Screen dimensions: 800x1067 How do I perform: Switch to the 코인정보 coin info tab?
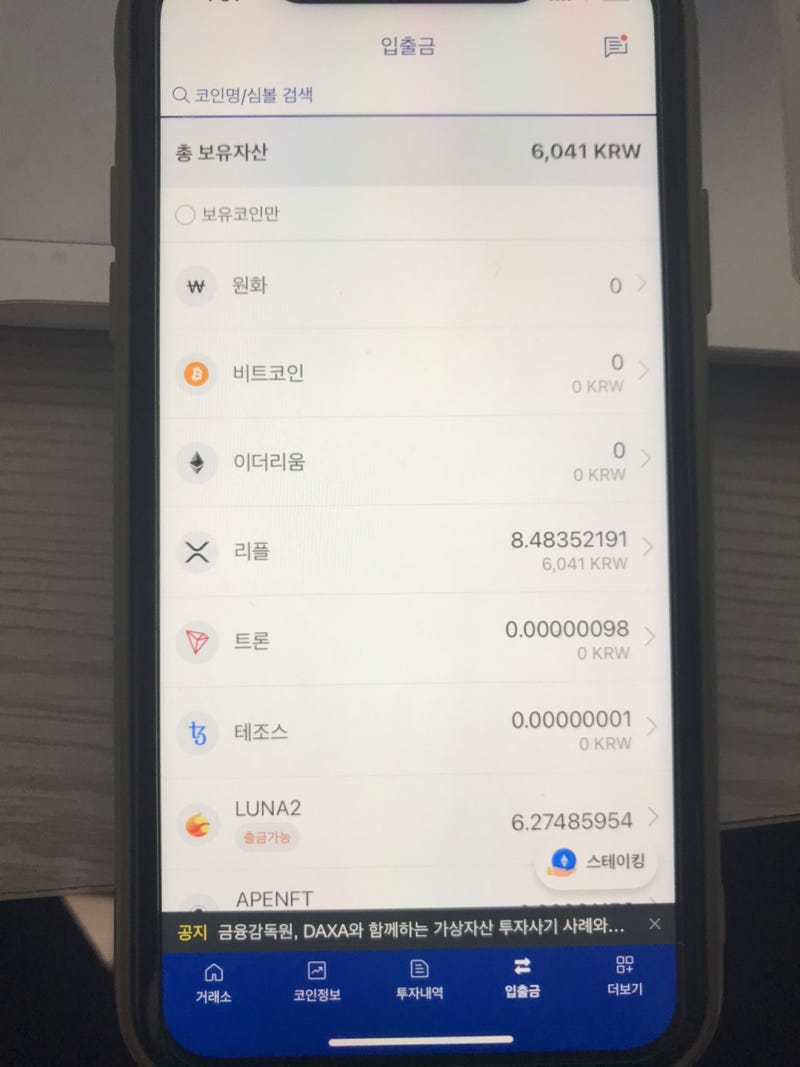(315, 978)
